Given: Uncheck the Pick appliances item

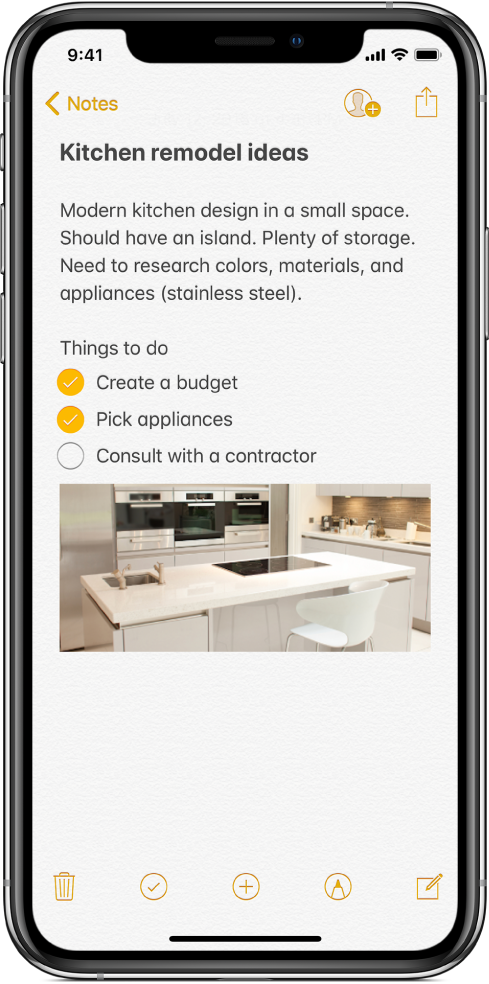Looking at the screenshot, I should pos(70,419).
